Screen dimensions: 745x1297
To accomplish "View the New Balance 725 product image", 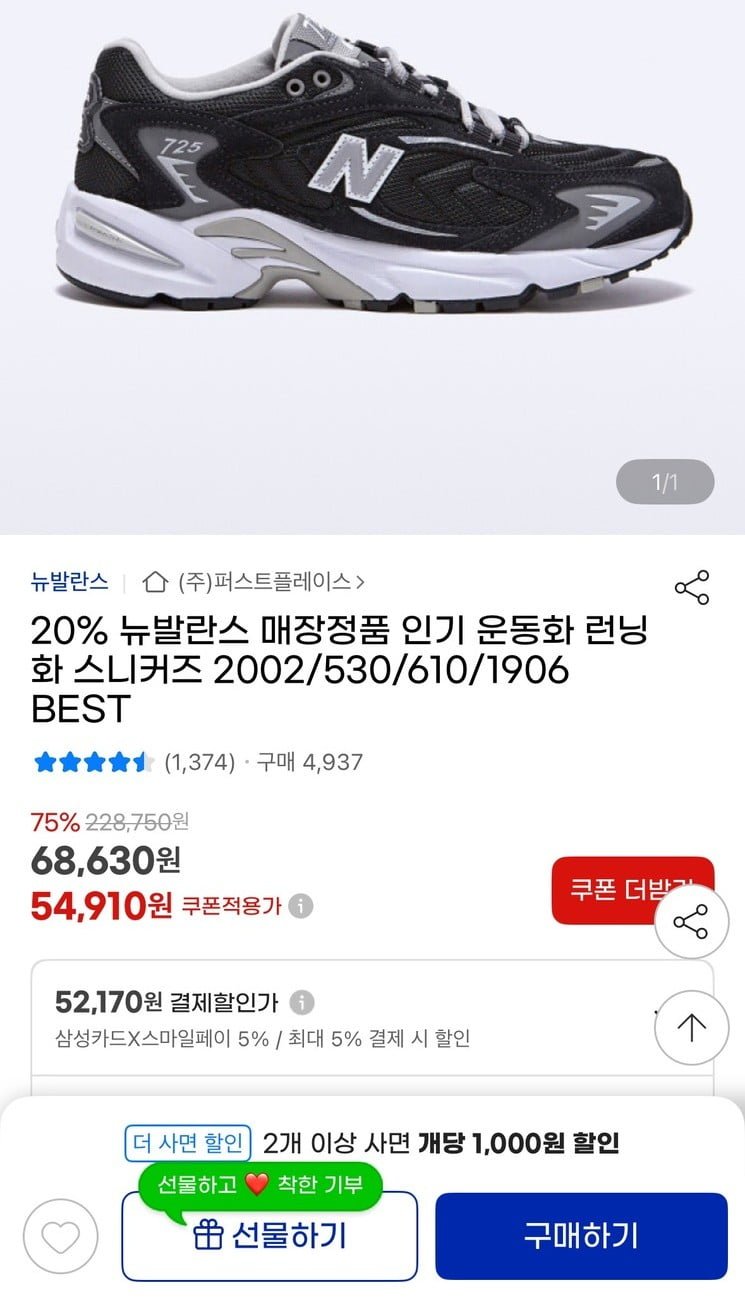I will click(x=372, y=170).
